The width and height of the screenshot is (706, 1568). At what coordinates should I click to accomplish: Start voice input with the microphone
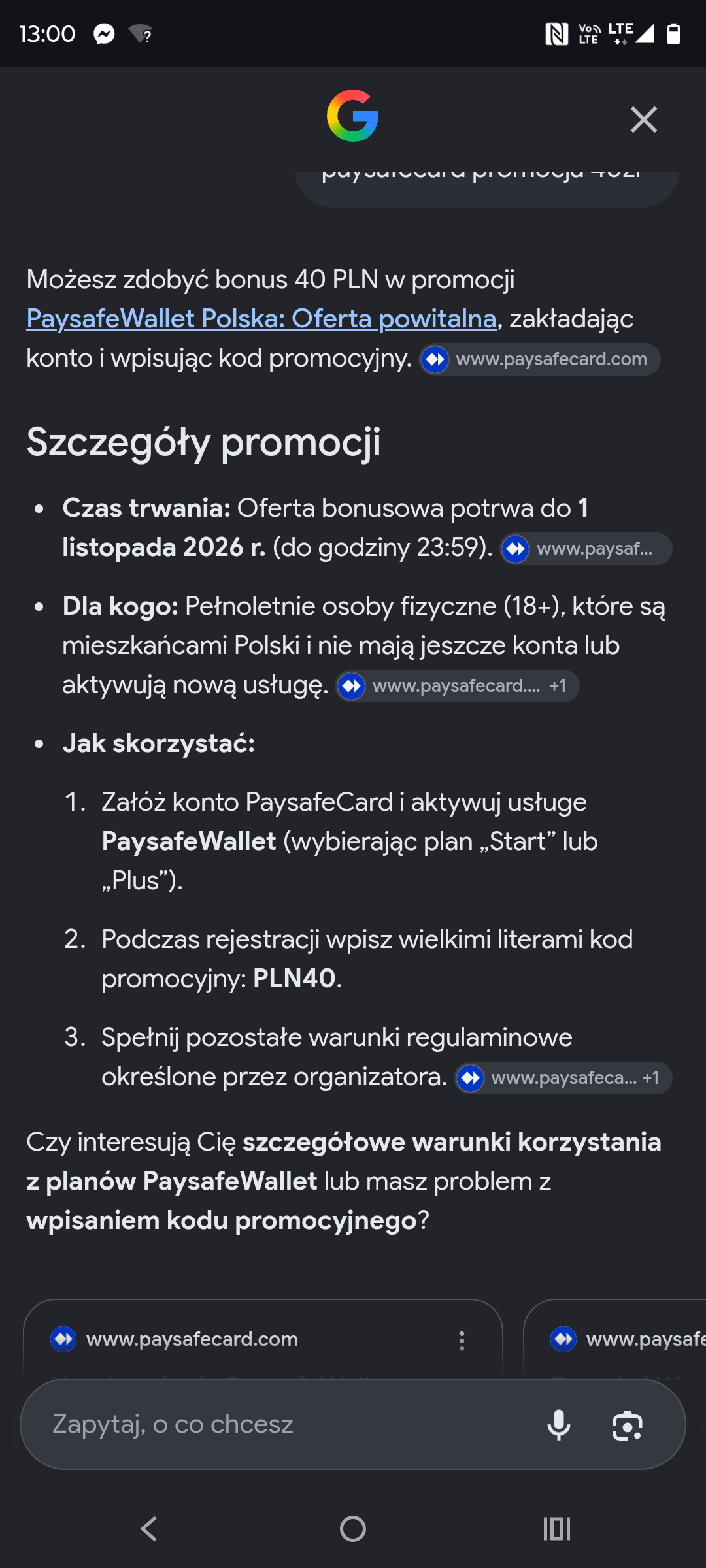point(559,1425)
